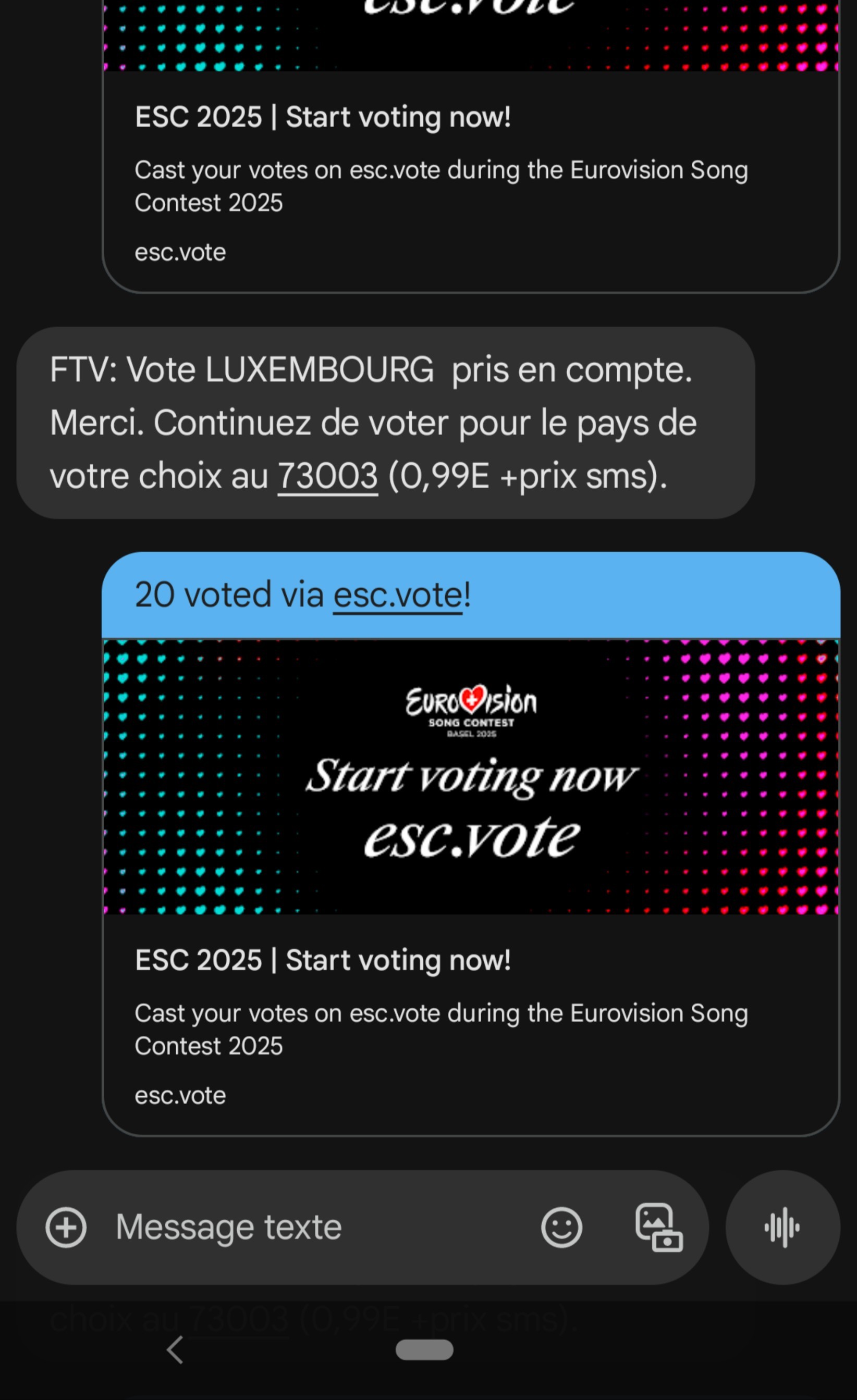Open the attachments plus icon
Viewport: 857px width, 1400px height.
(x=66, y=1227)
